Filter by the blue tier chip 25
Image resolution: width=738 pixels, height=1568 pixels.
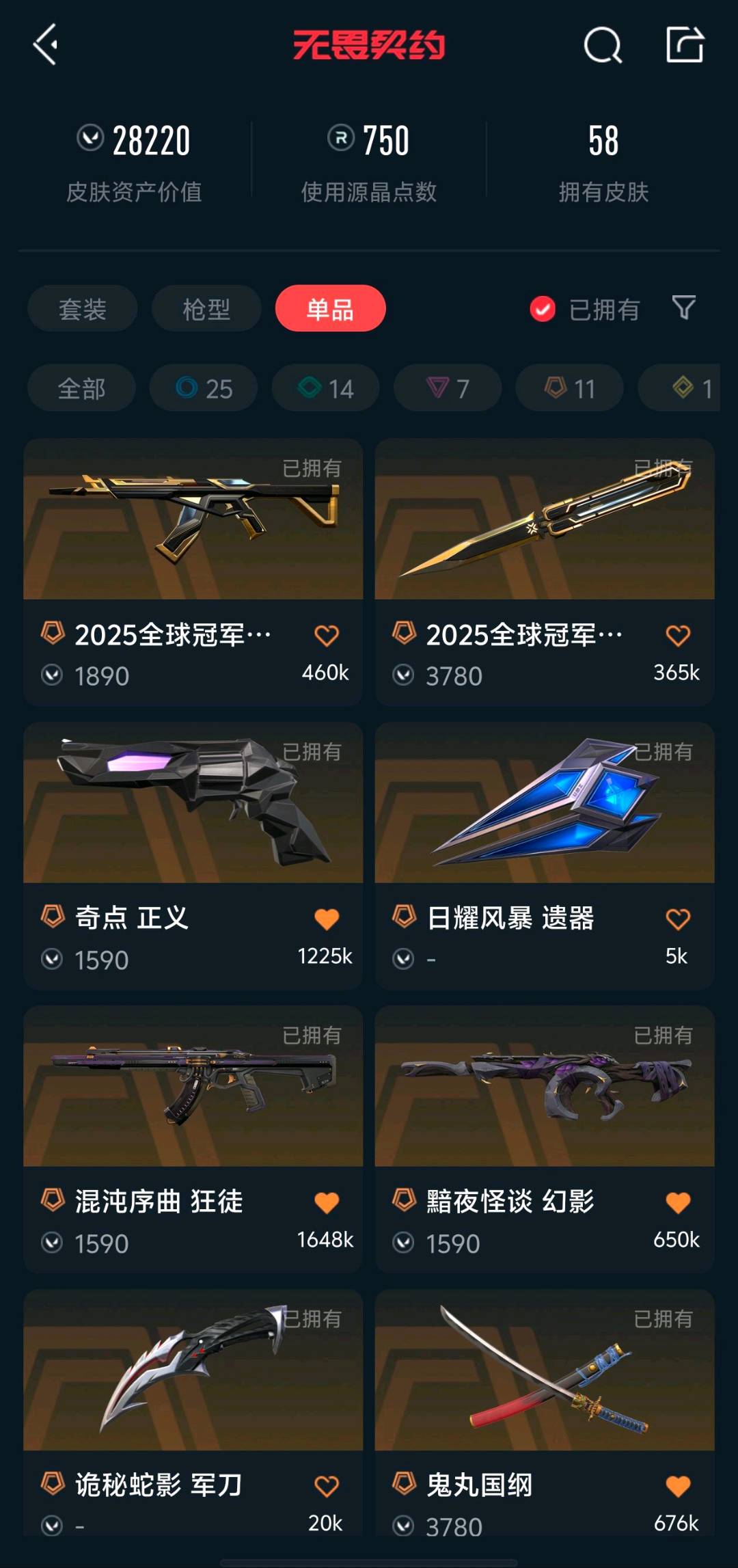pyautogui.click(x=204, y=388)
